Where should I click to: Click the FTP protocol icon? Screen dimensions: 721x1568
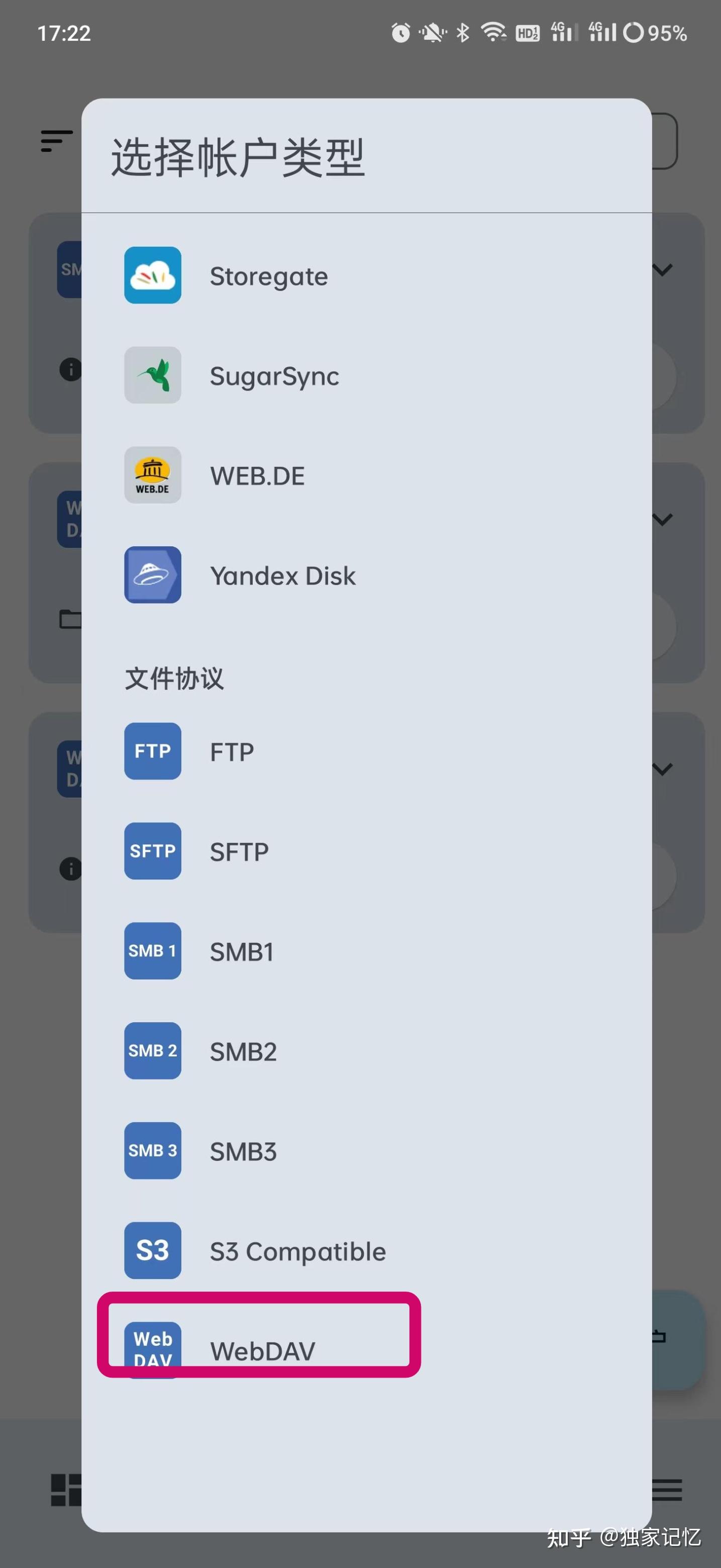(x=152, y=751)
